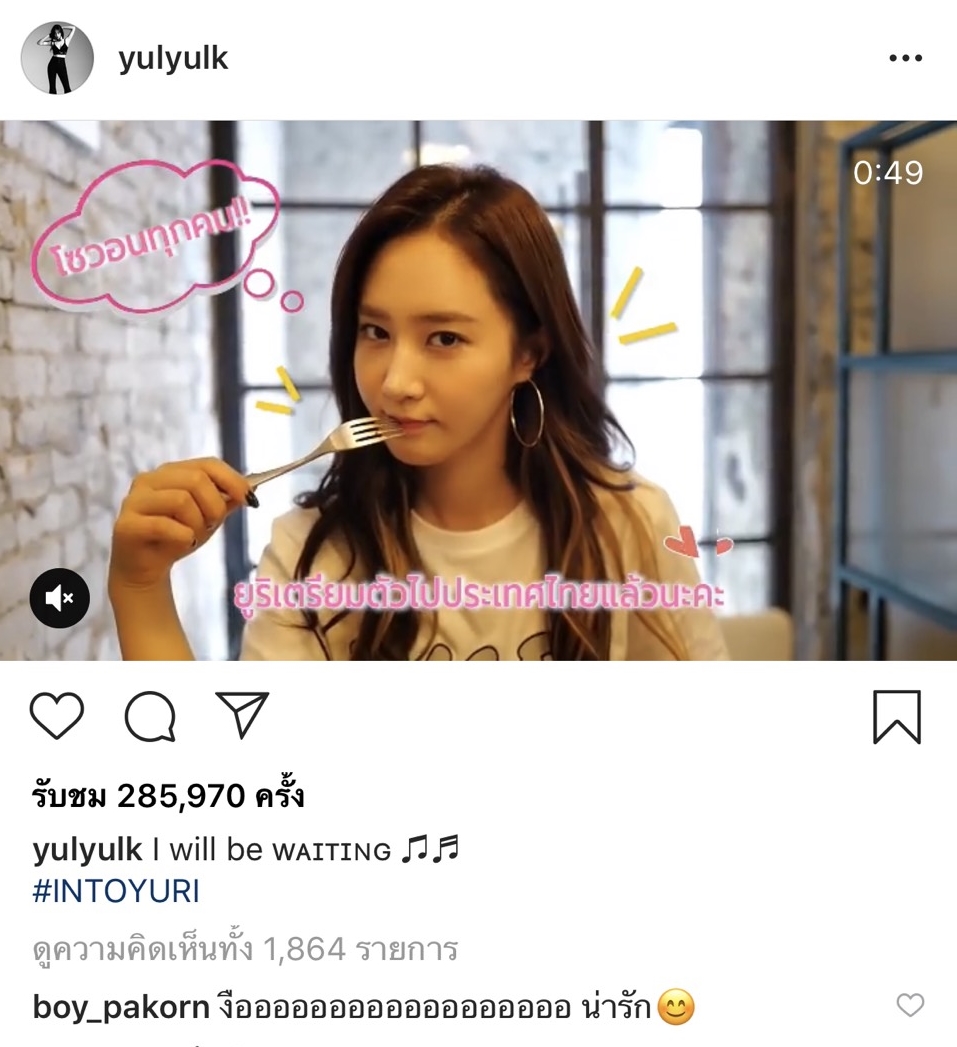Tap the video to toggle playback
This screenshot has height=1047, width=957.
click(x=478, y=390)
